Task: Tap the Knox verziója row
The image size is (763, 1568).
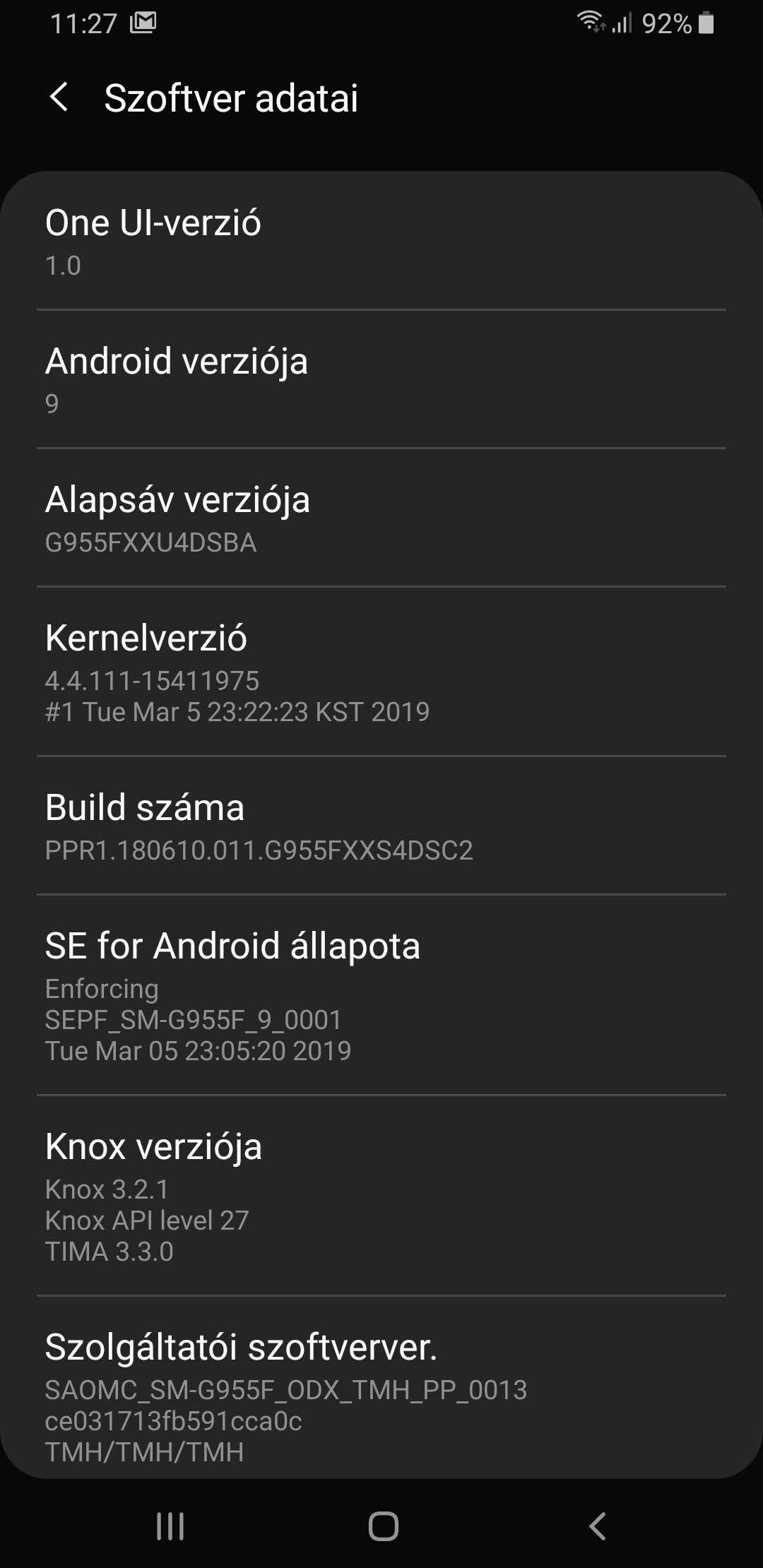Action: (x=381, y=1196)
